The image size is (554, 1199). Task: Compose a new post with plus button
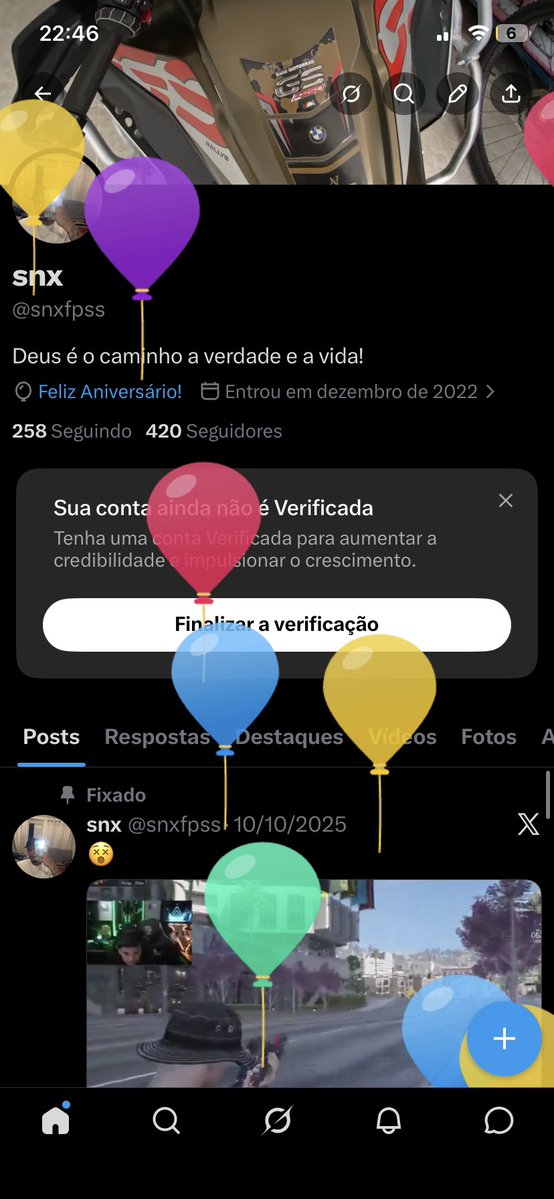point(504,1039)
